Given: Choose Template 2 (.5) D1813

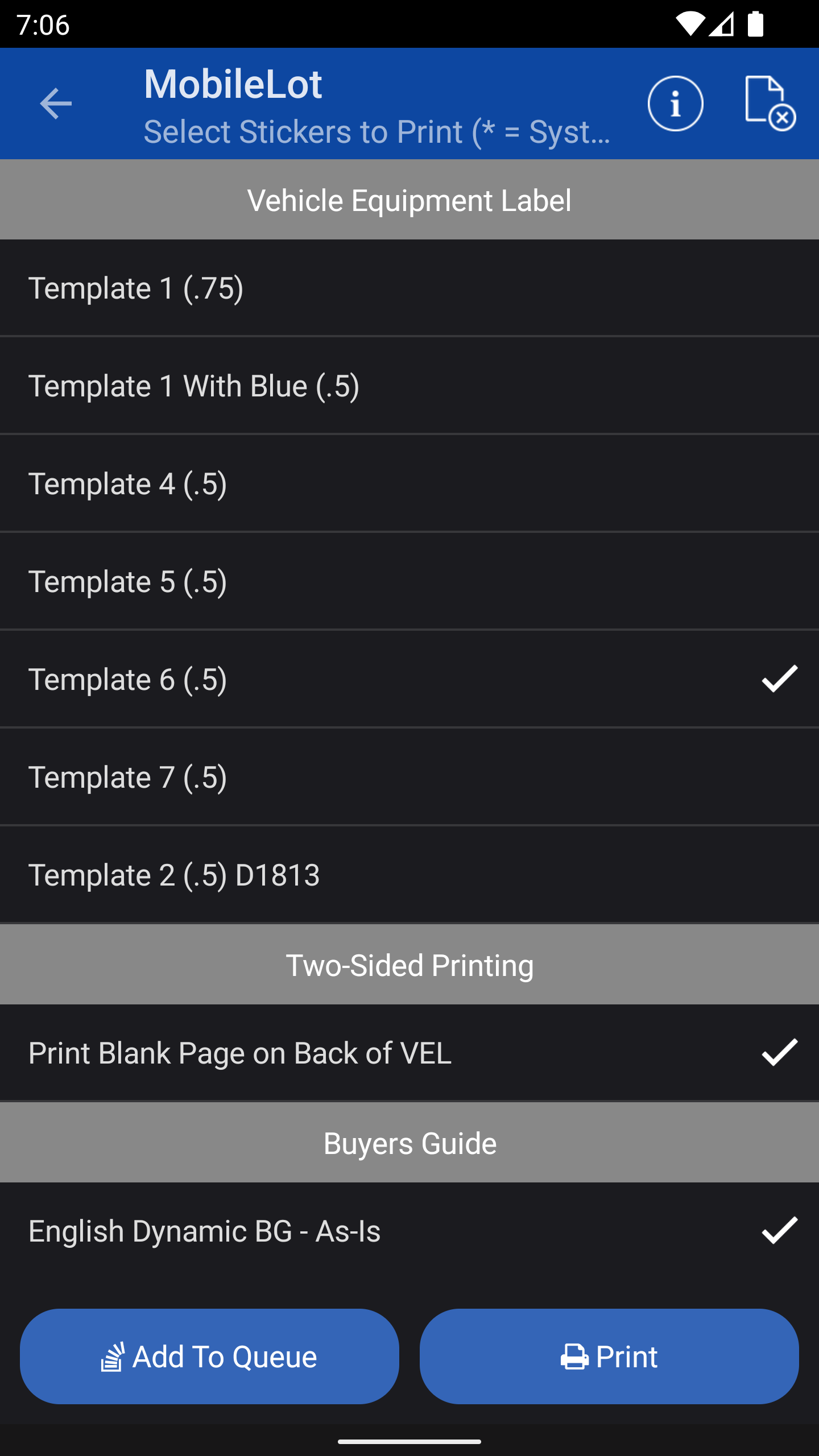Looking at the screenshot, I should click(409, 875).
